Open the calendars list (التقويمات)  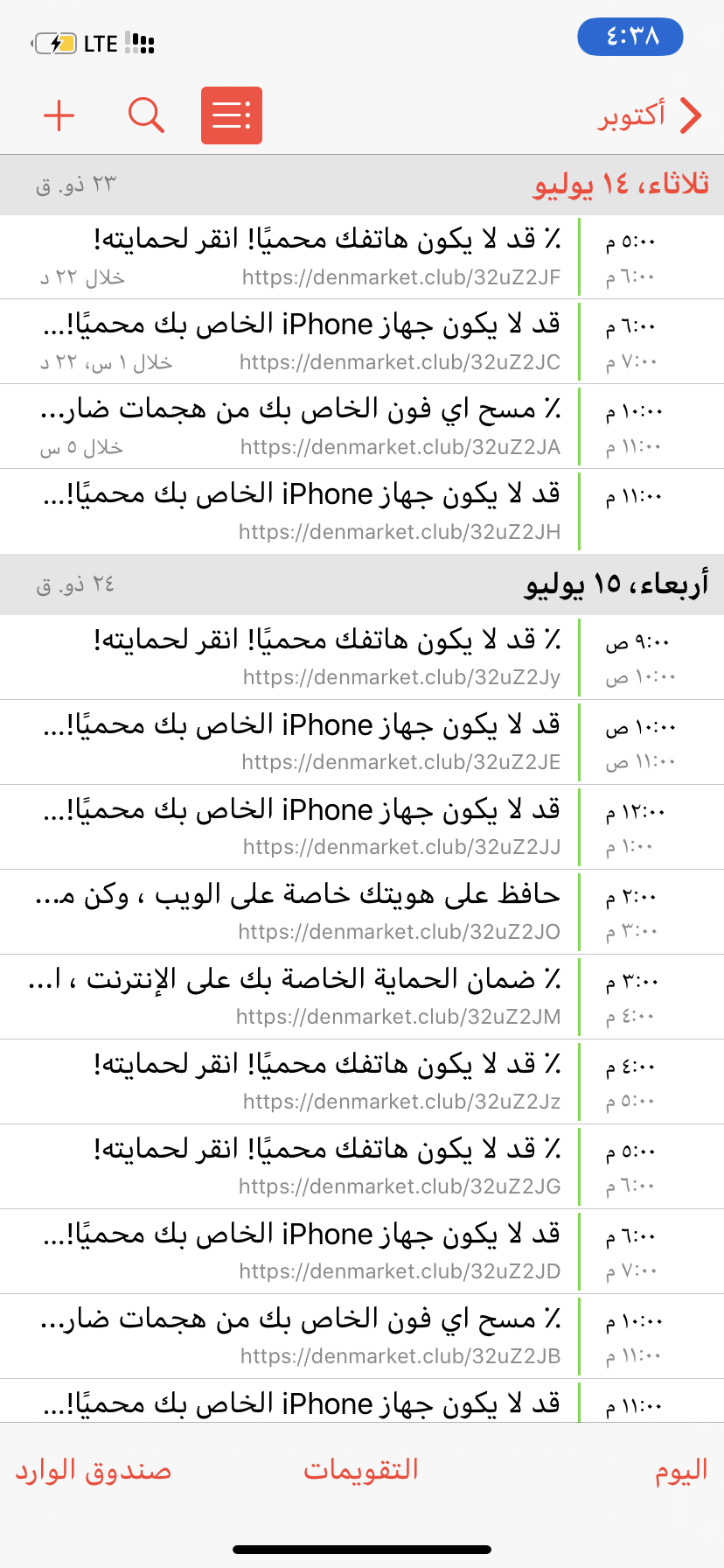click(x=361, y=1471)
